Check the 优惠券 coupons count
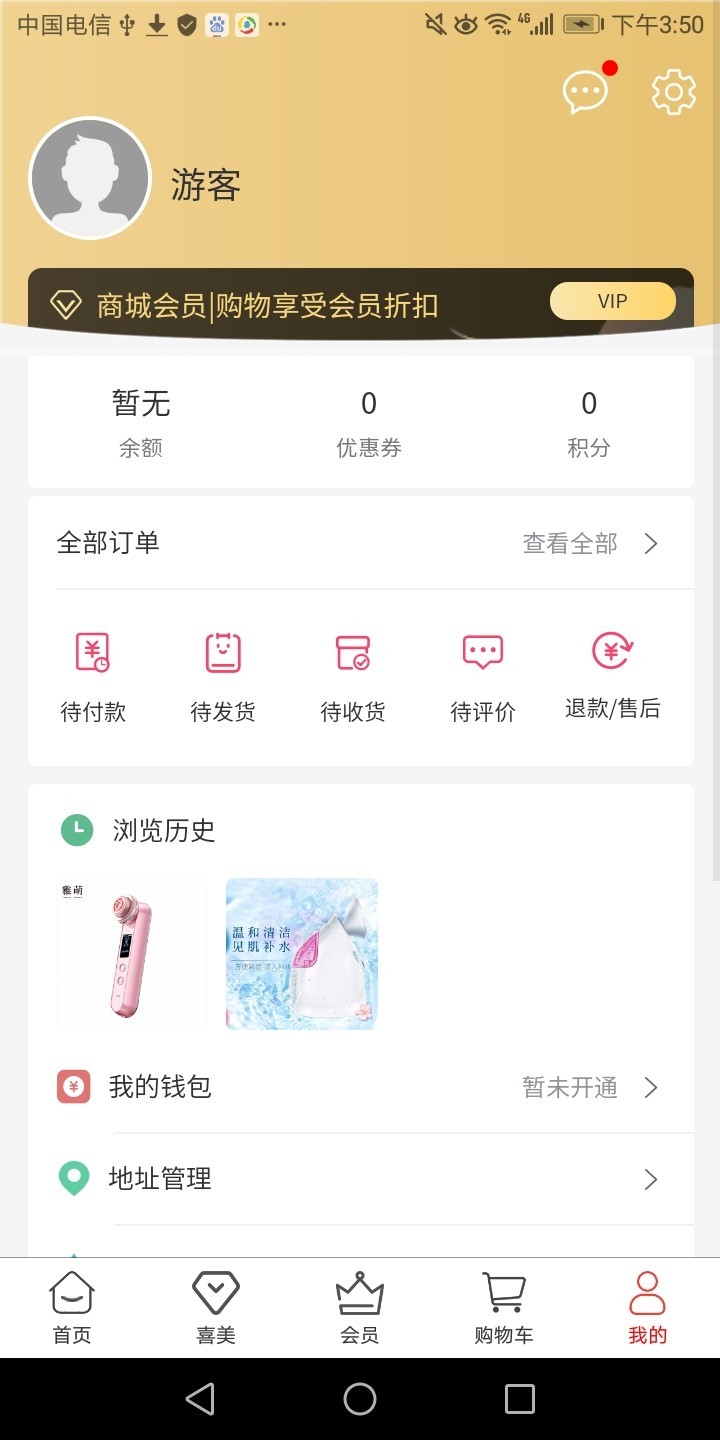 369,422
